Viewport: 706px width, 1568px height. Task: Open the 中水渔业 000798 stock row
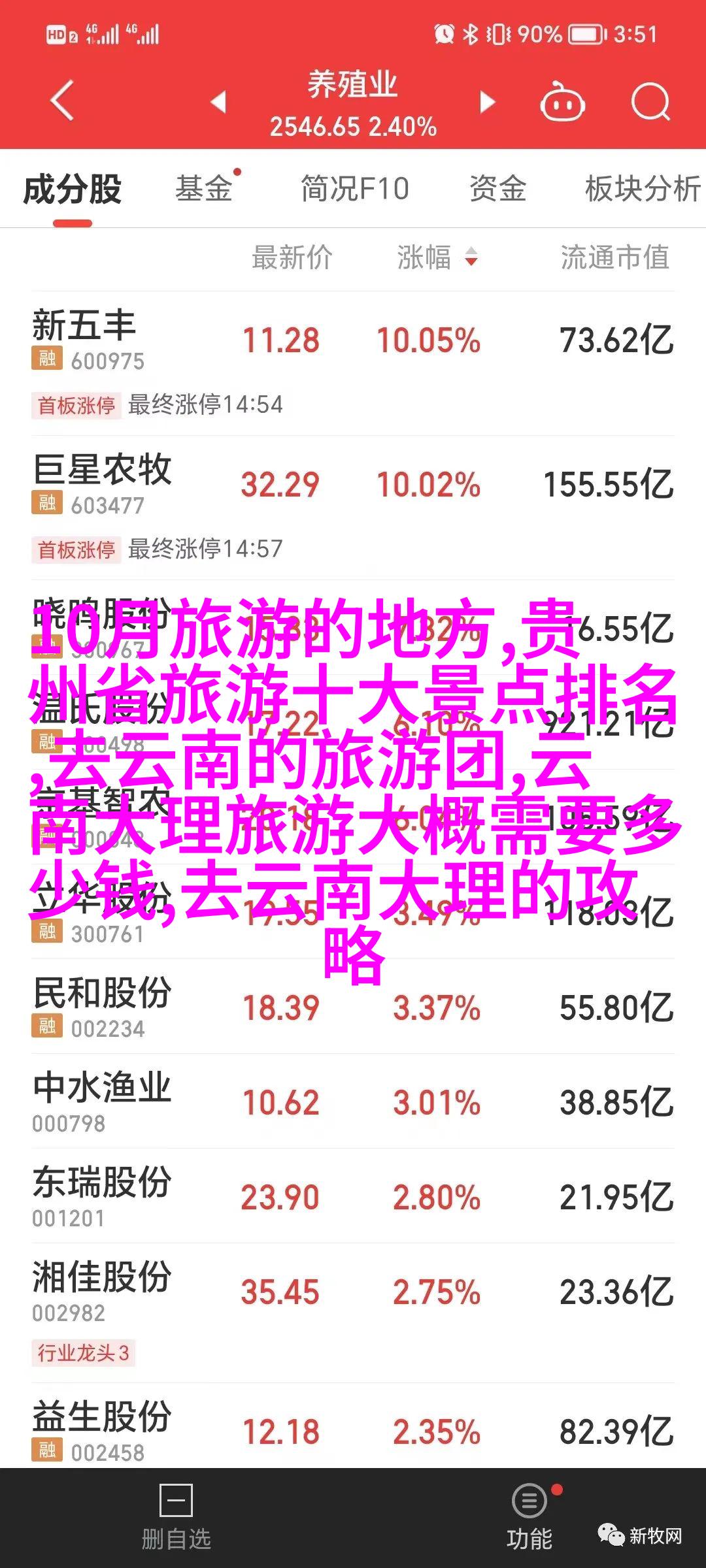click(x=353, y=1102)
